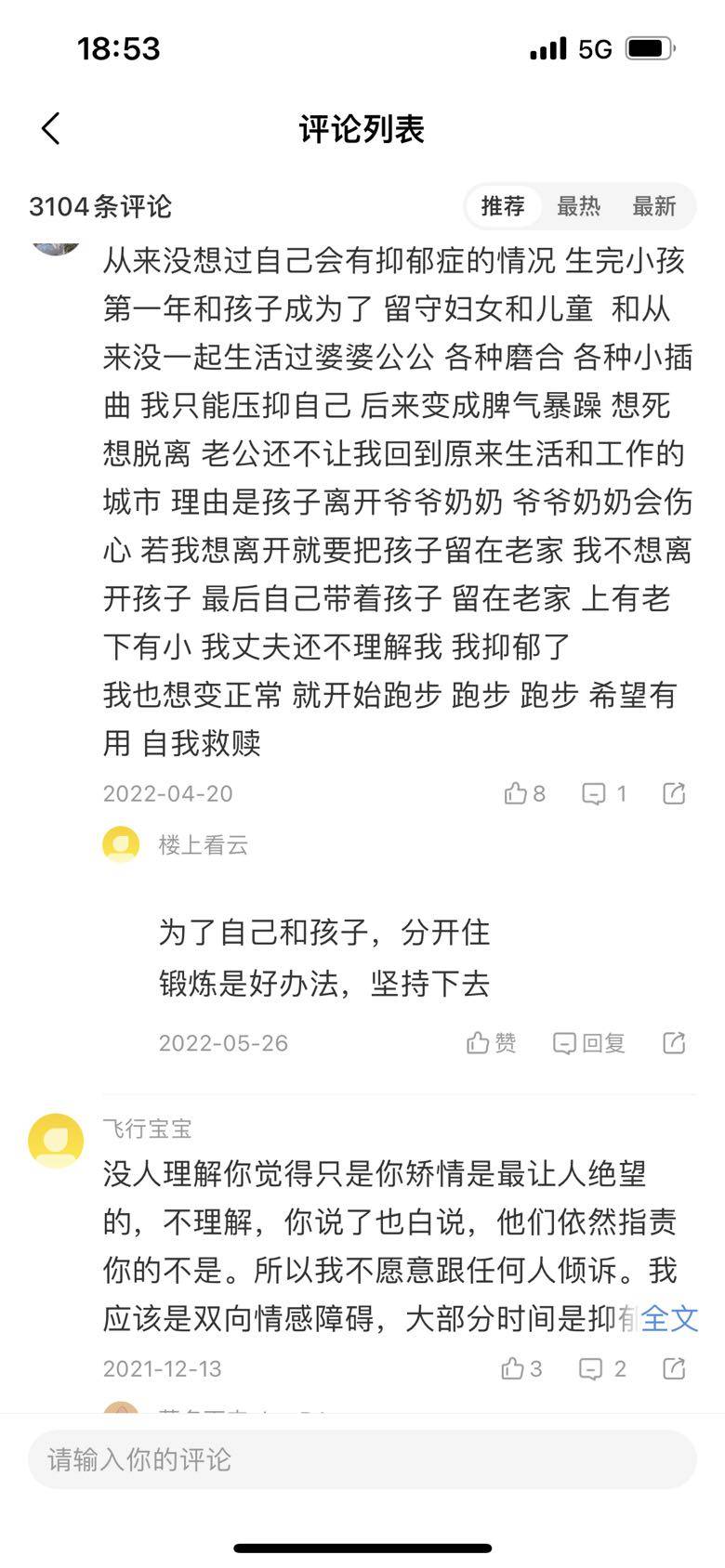Open 飞行宝宝's profile avatar
Image resolution: width=725 pixels, height=1568 pixels.
pyautogui.click(x=56, y=1140)
